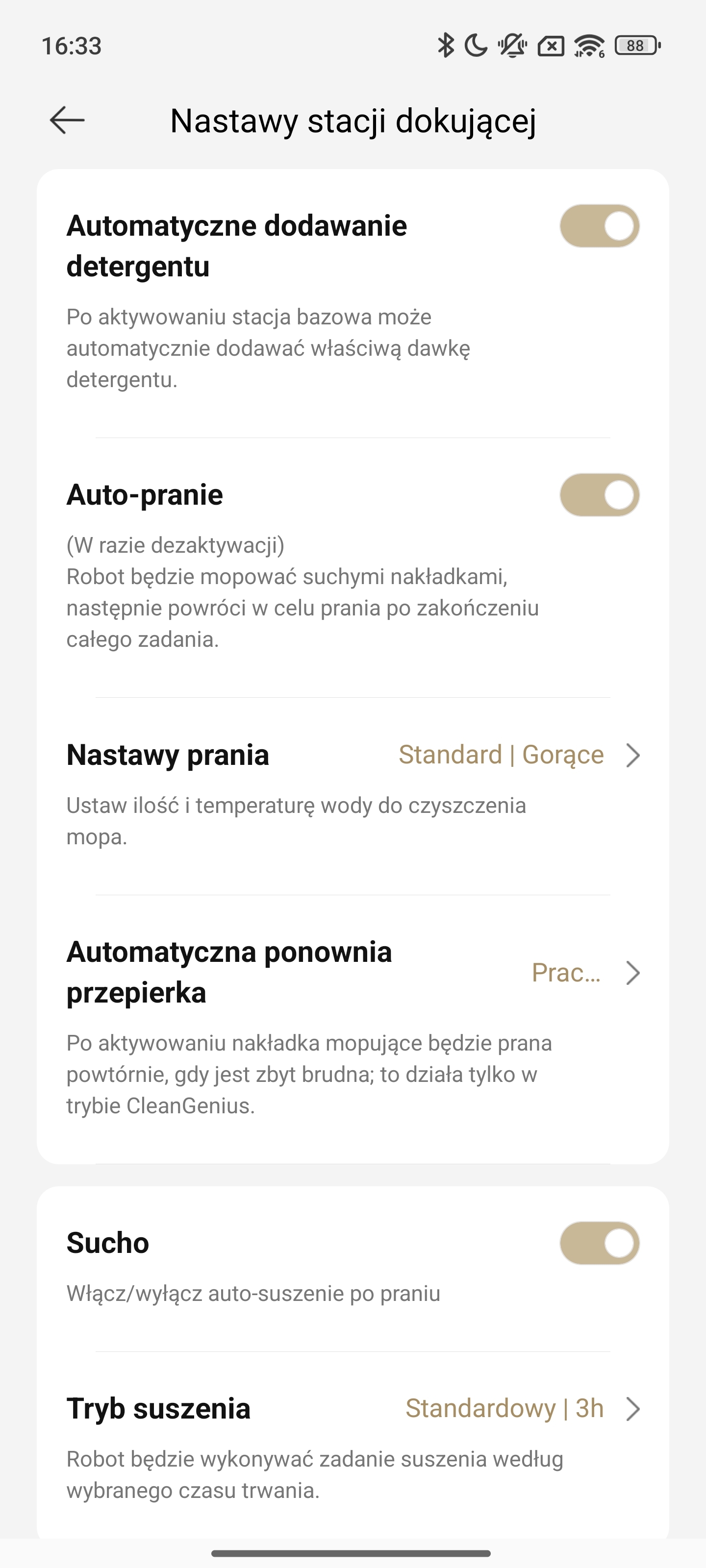Go back from Nastawy stacji dokującej
Viewport: 706px width, 1568px height.
tap(67, 120)
